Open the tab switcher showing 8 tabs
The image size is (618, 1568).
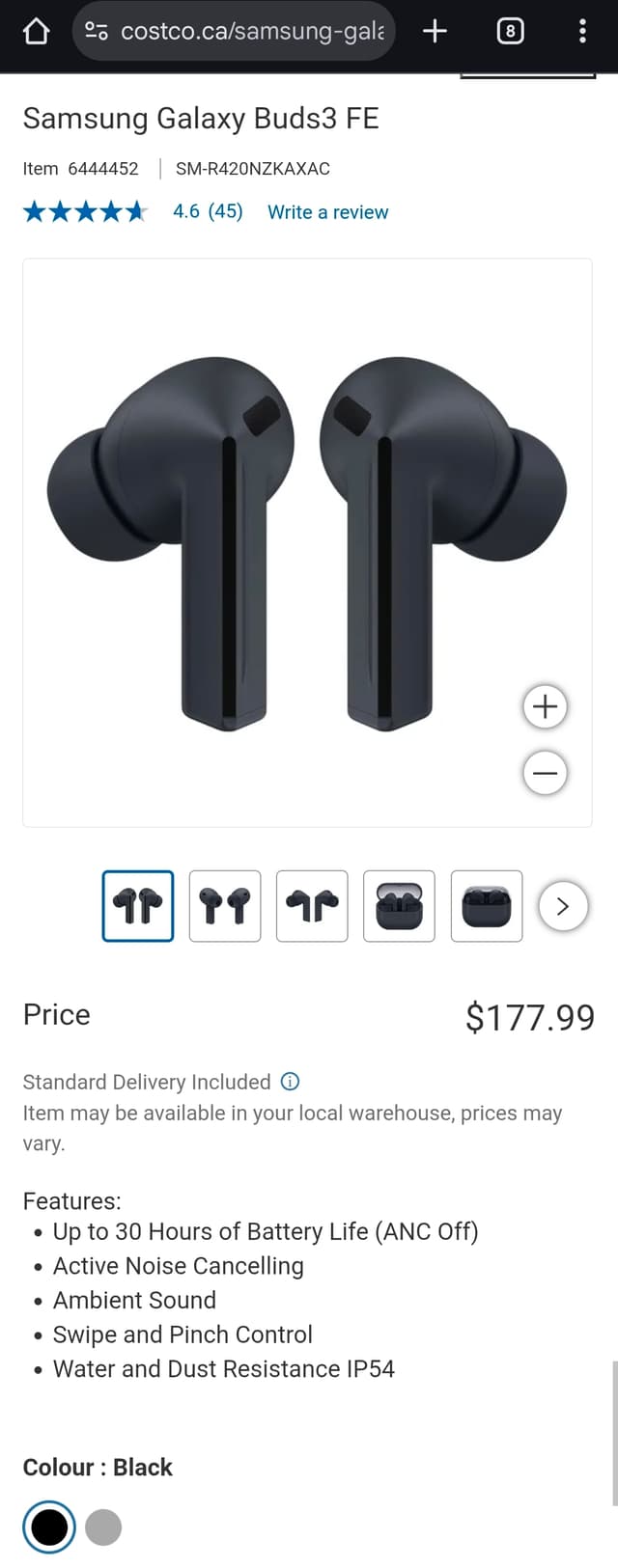point(510,32)
